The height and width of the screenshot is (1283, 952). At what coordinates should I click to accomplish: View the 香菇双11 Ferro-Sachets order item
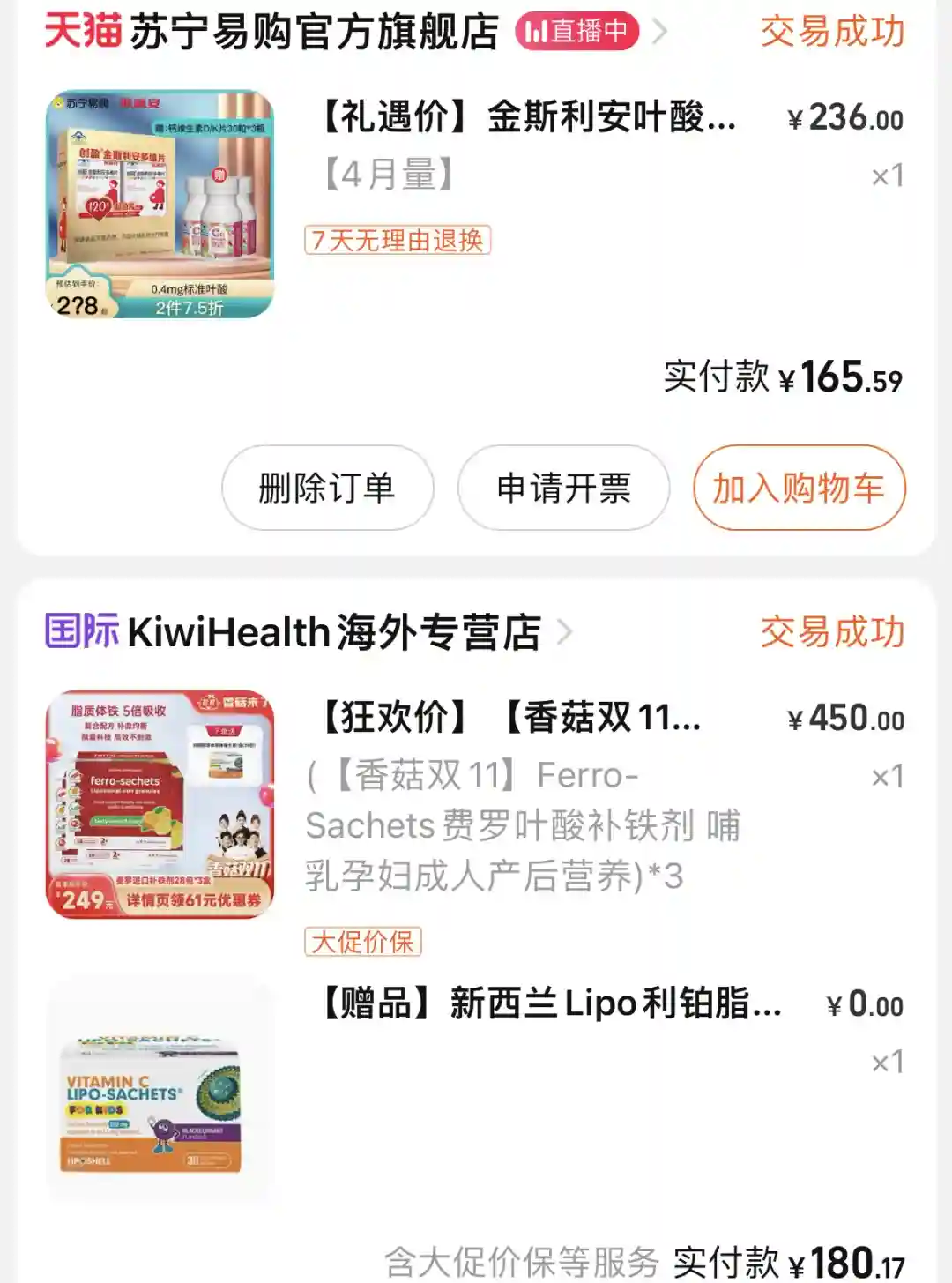511,719
